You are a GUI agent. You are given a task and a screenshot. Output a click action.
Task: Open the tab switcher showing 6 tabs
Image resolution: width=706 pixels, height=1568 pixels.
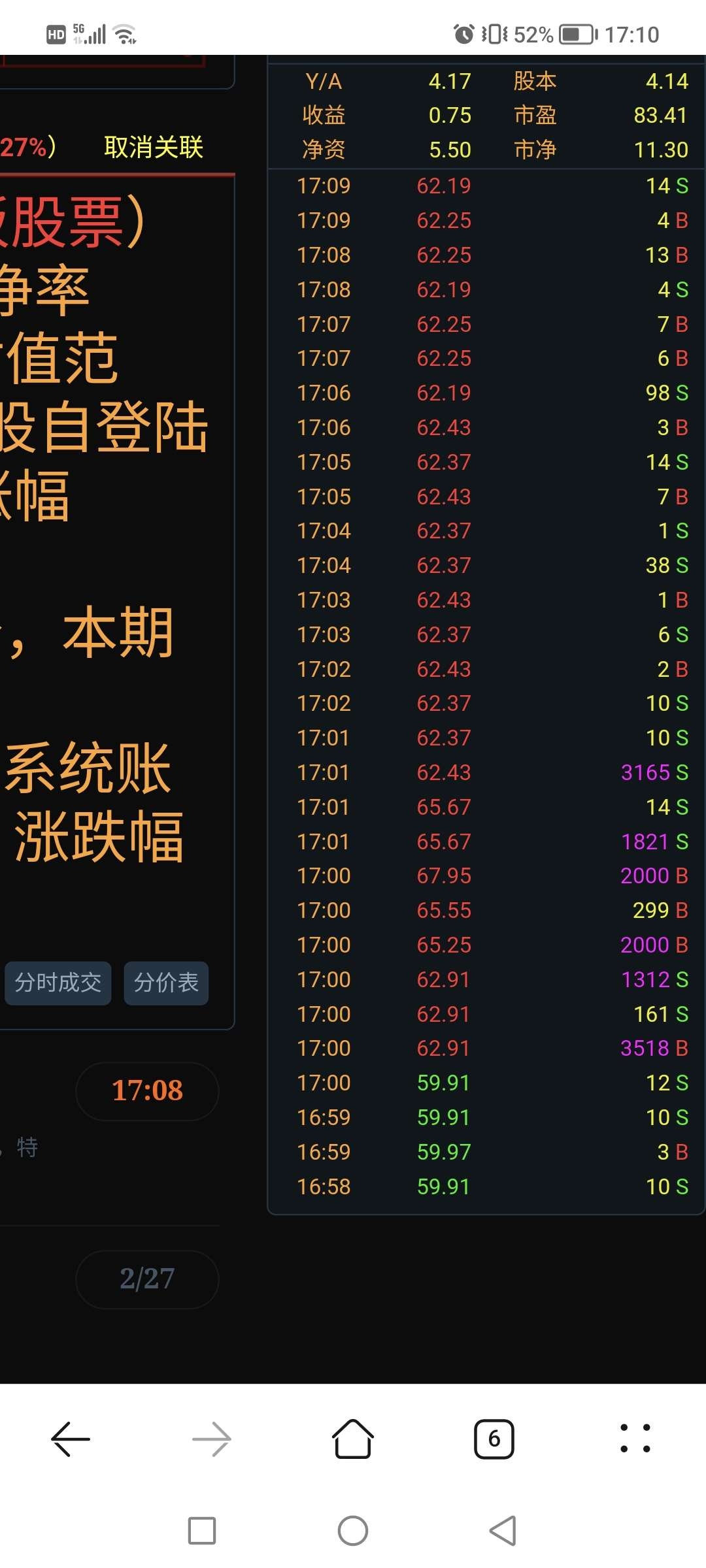[494, 1439]
